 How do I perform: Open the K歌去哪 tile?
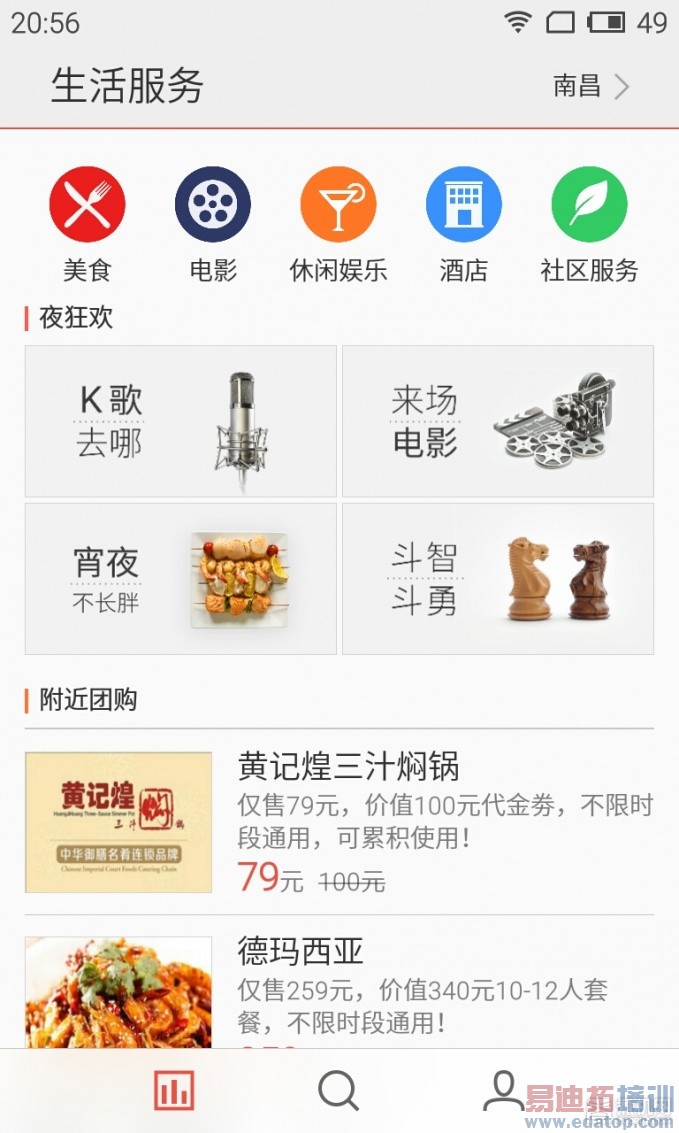click(181, 421)
